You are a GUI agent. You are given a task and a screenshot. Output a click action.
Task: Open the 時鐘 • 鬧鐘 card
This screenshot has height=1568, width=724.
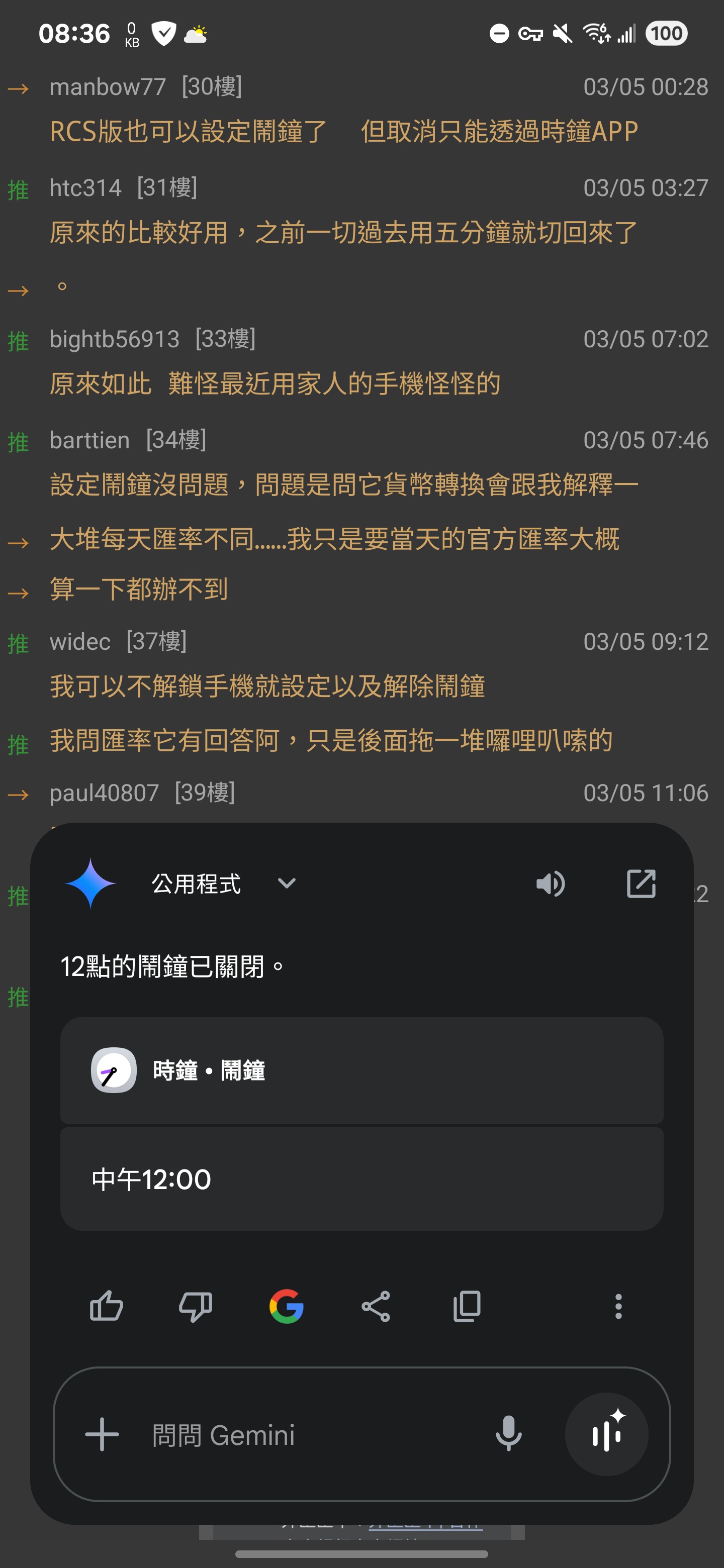361,1070
